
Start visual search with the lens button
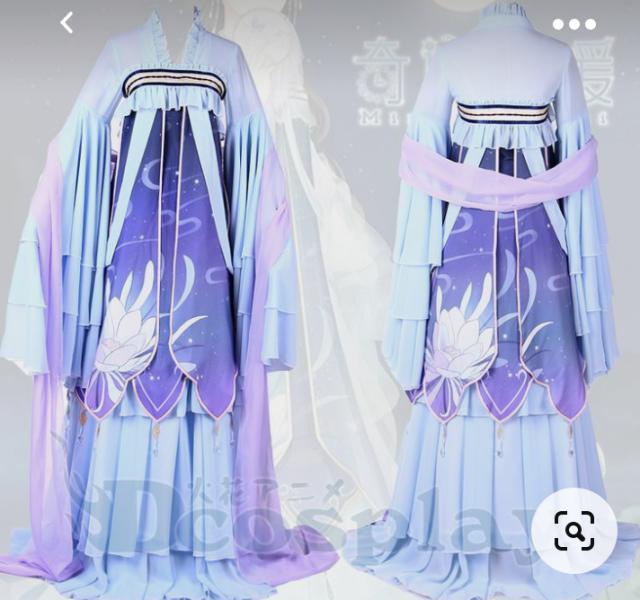tap(574, 530)
